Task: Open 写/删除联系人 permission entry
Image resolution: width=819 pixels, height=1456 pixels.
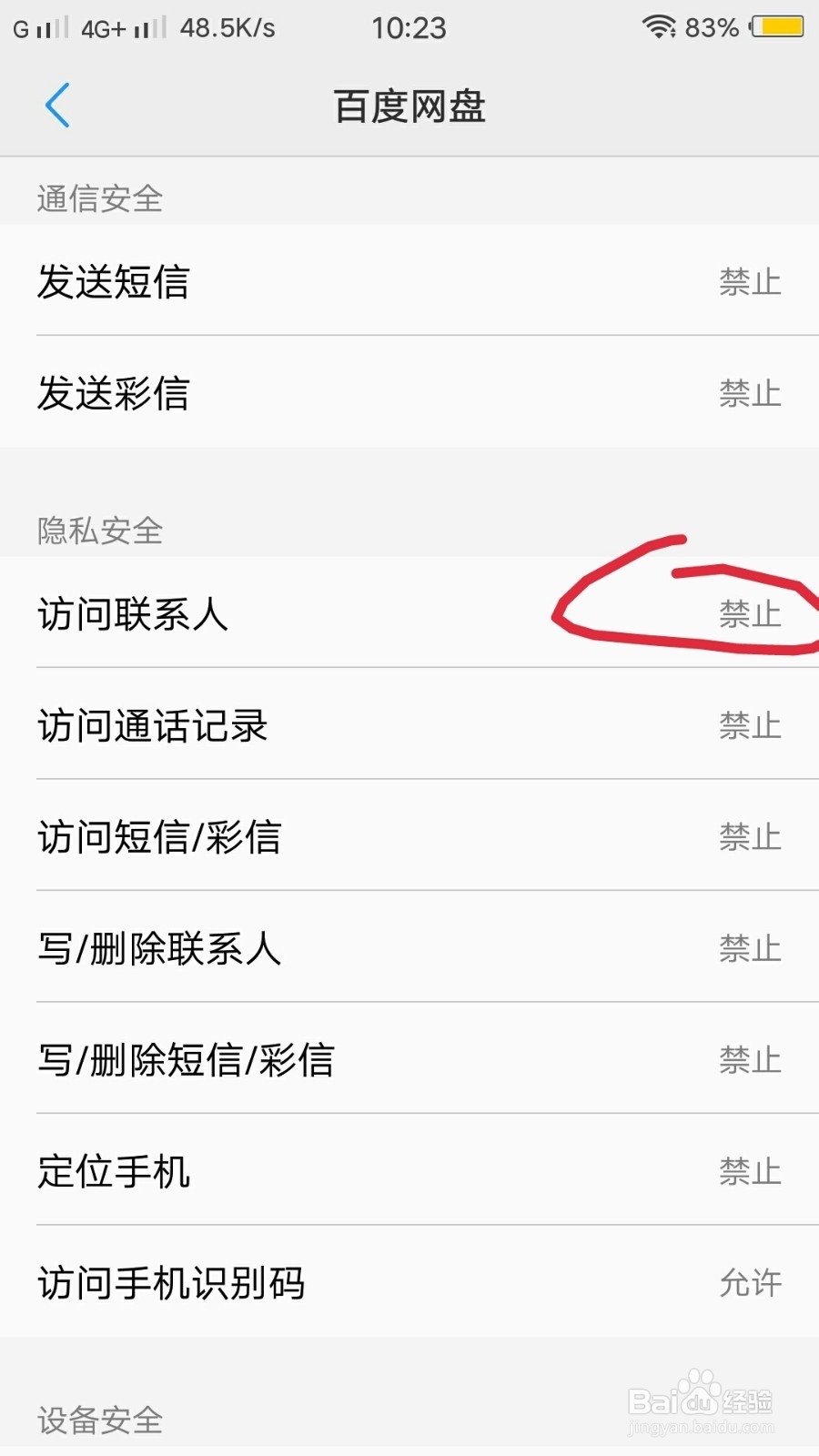Action: pyautogui.click(x=409, y=949)
